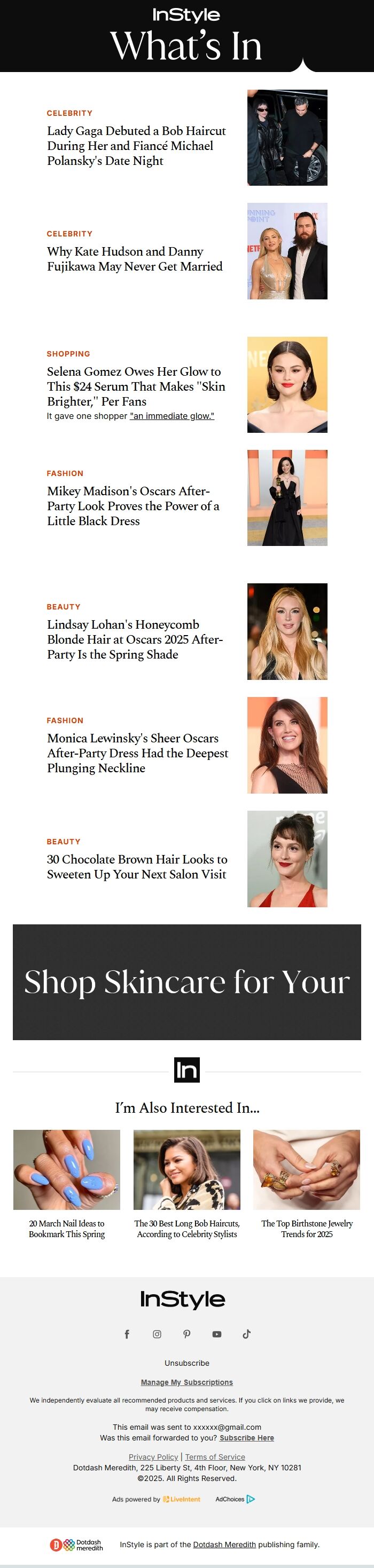Tap Lindsay Lohan's honeycomb blonde photo
The height and width of the screenshot is (1568, 374).
[287, 631]
